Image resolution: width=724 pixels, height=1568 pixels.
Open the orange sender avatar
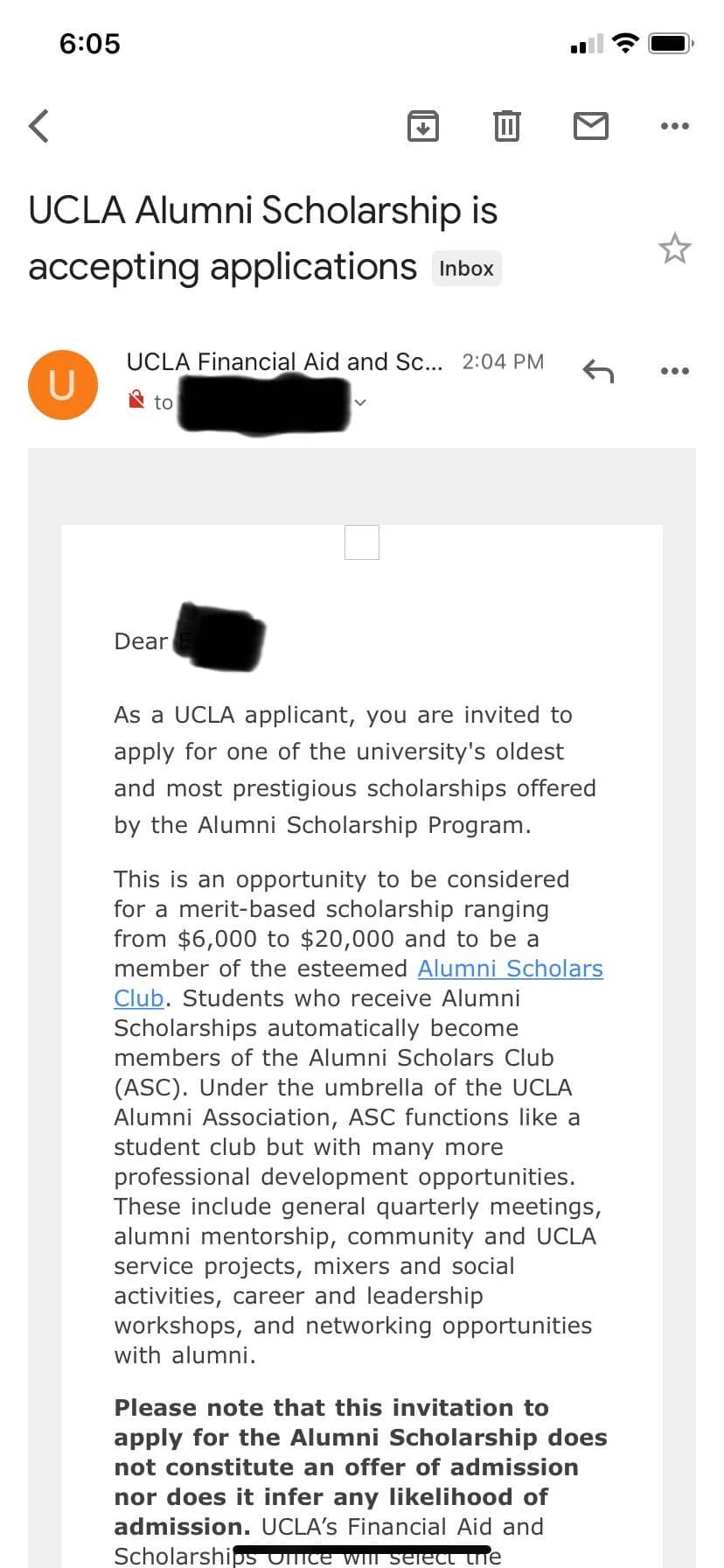(x=63, y=385)
